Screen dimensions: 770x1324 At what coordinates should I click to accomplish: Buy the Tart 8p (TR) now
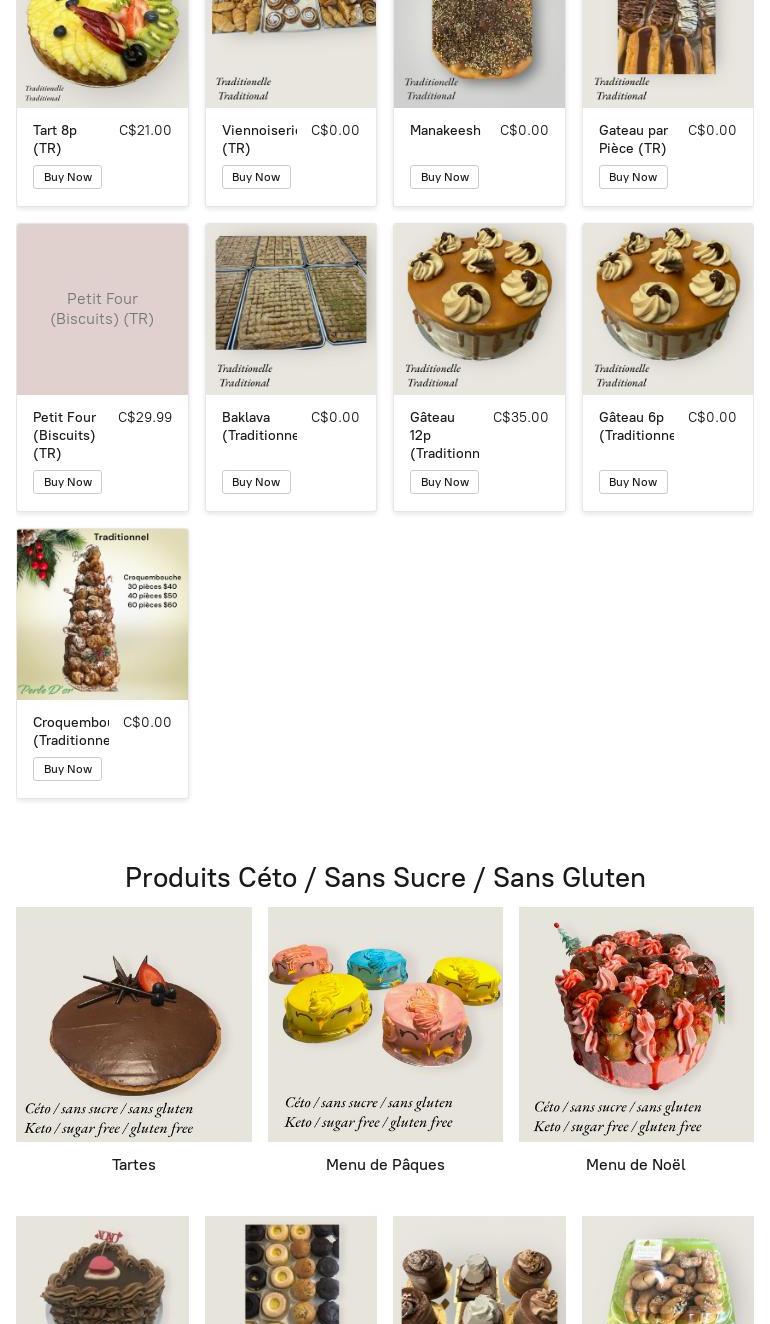[x=67, y=177]
